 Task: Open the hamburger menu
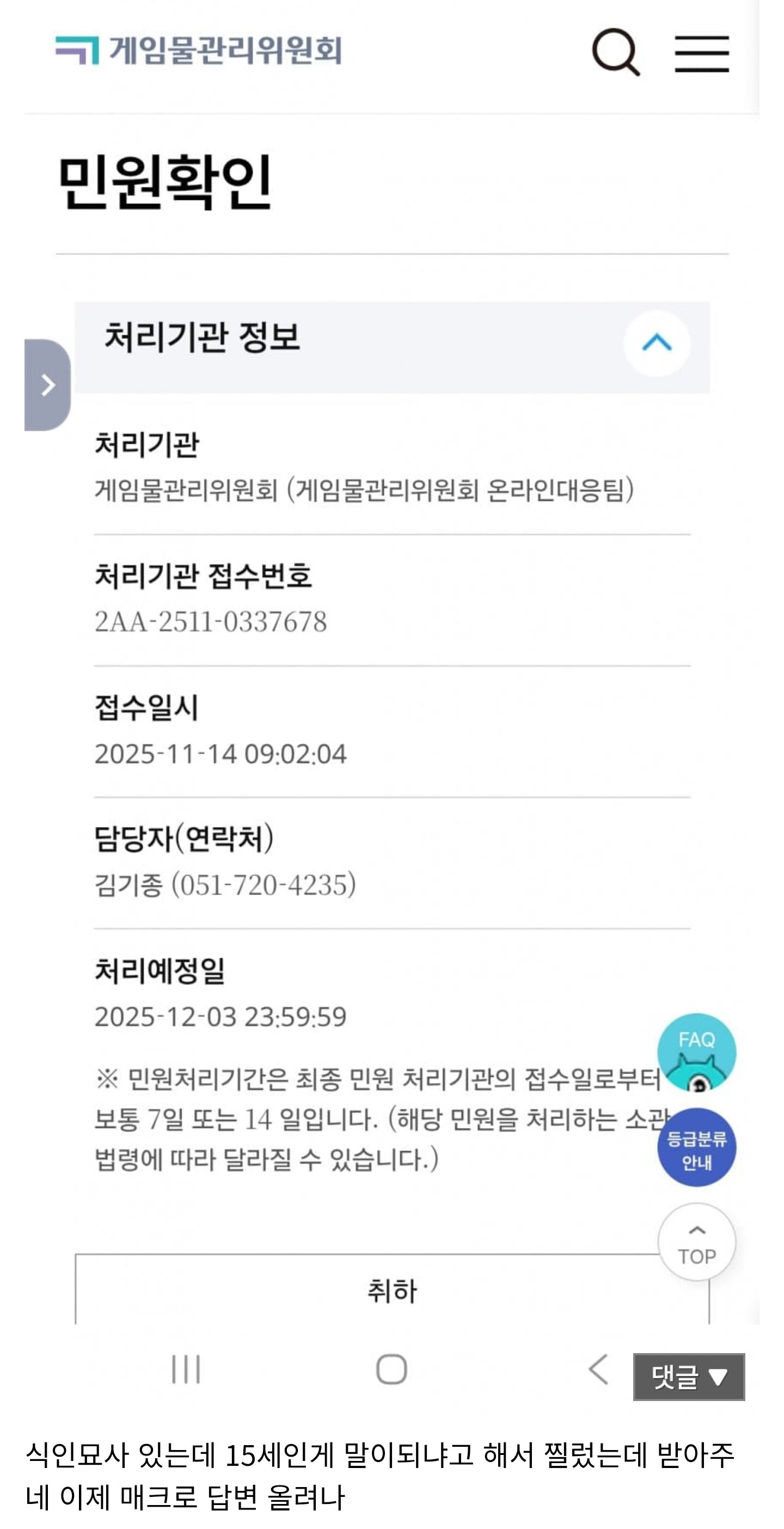pyautogui.click(x=701, y=53)
